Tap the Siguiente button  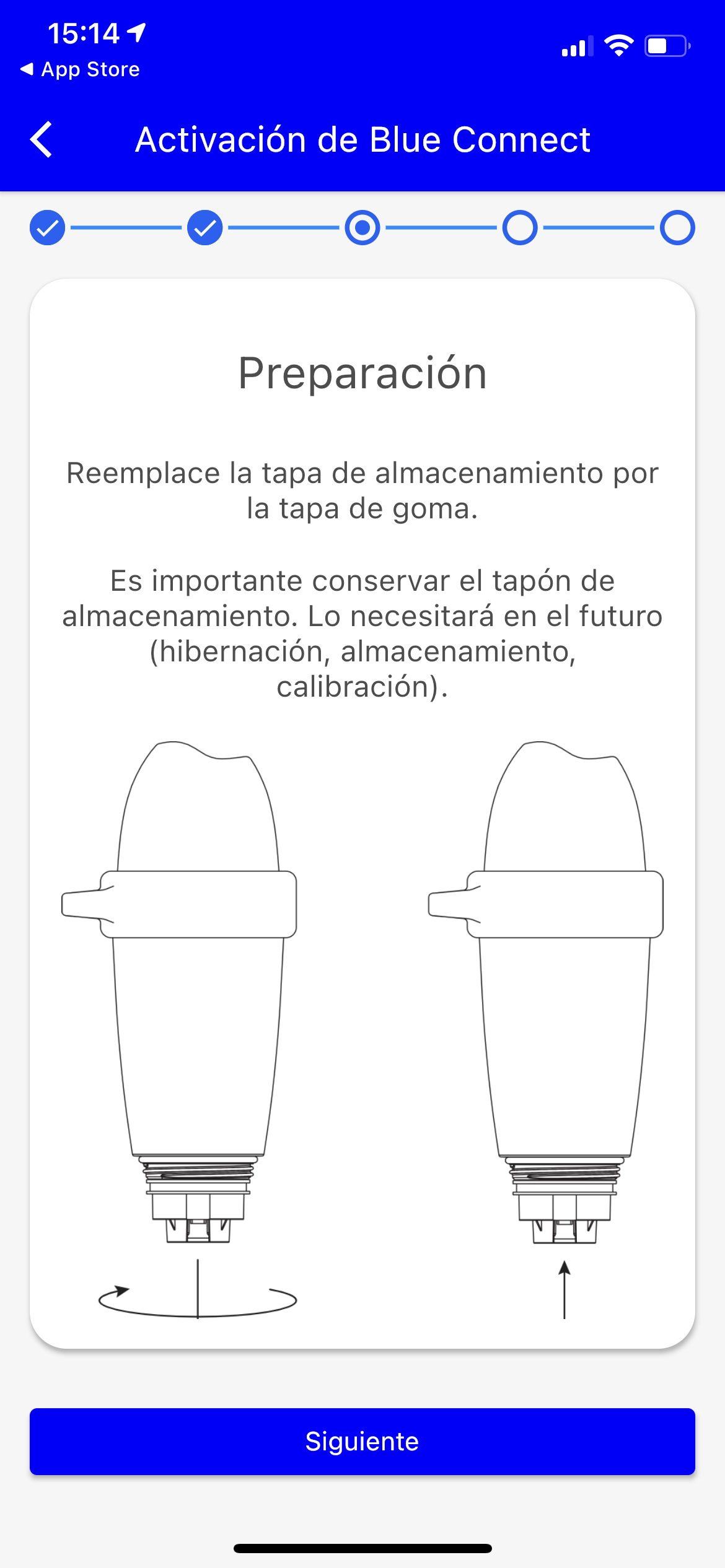pos(362,1441)
